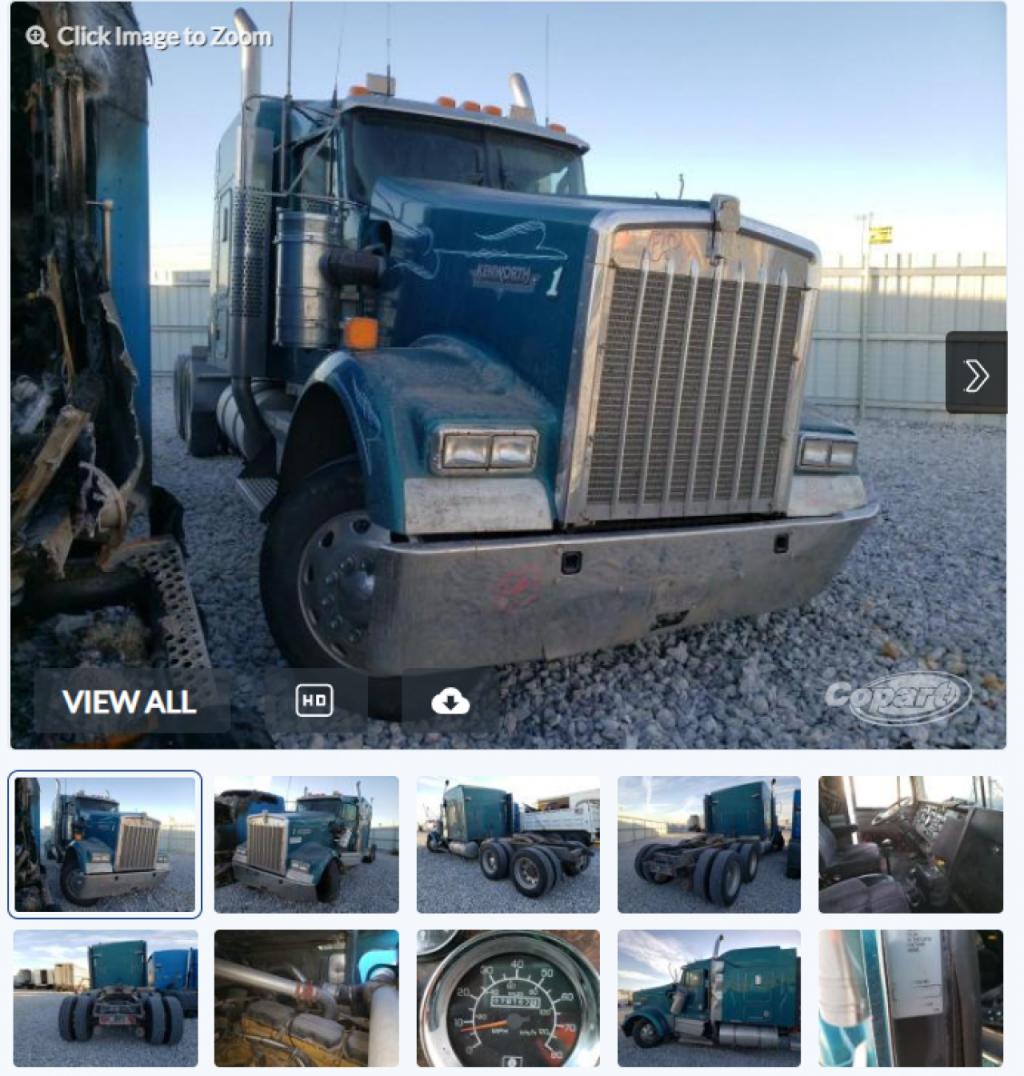Show the engine bay thumbnail
Image resolution: width=1024 pixels, height=1076 pixels.
(306, 998)
